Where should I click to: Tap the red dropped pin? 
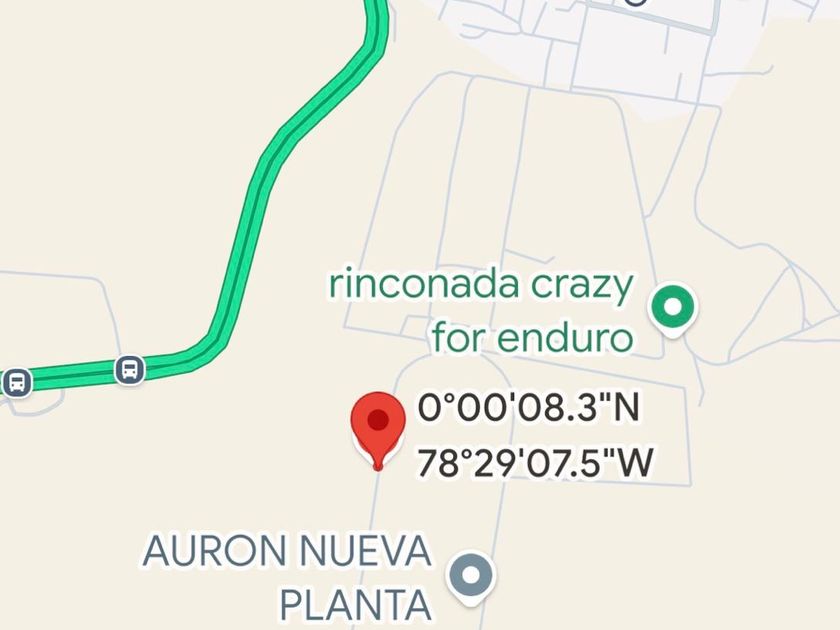378,424
